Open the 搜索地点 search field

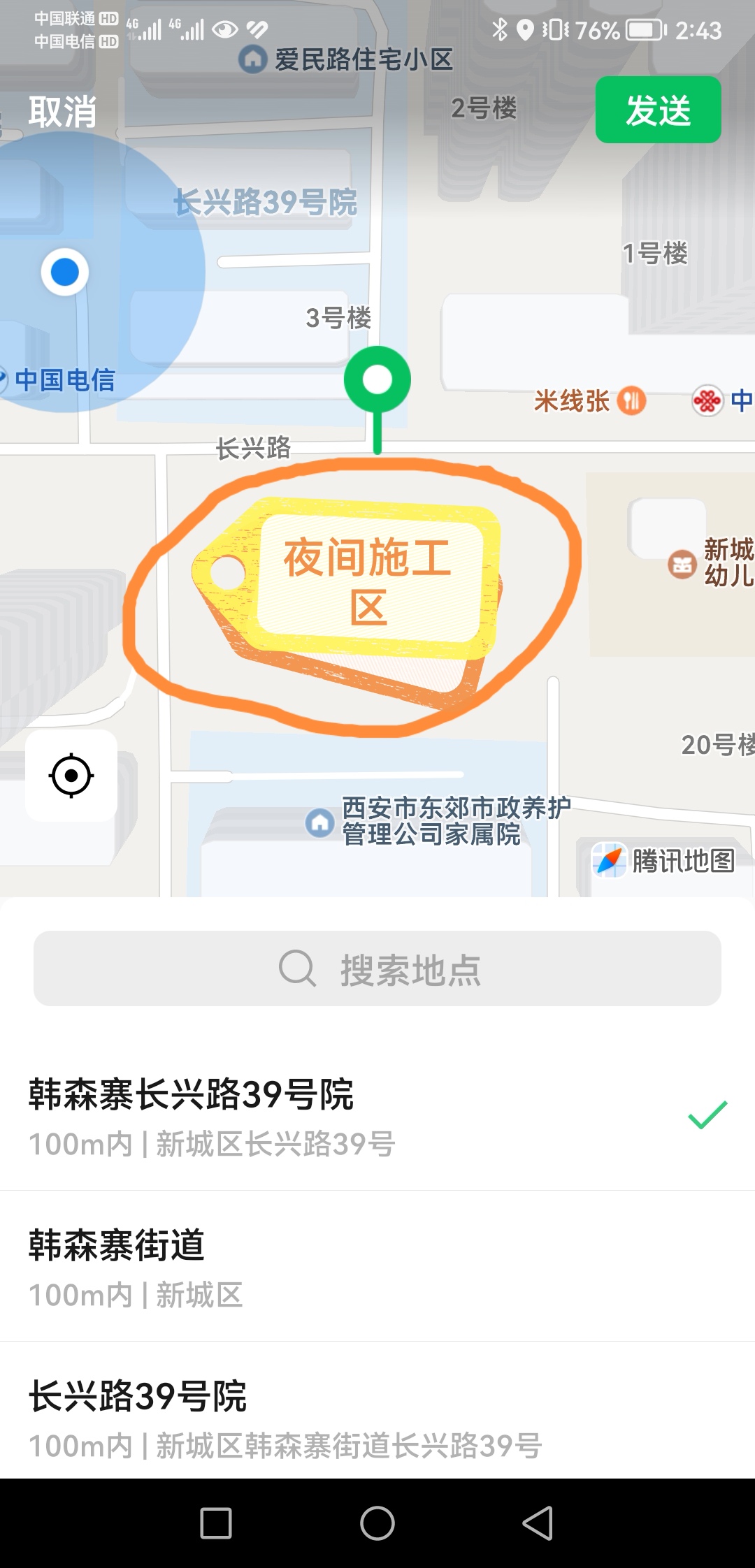coord(377,969)
